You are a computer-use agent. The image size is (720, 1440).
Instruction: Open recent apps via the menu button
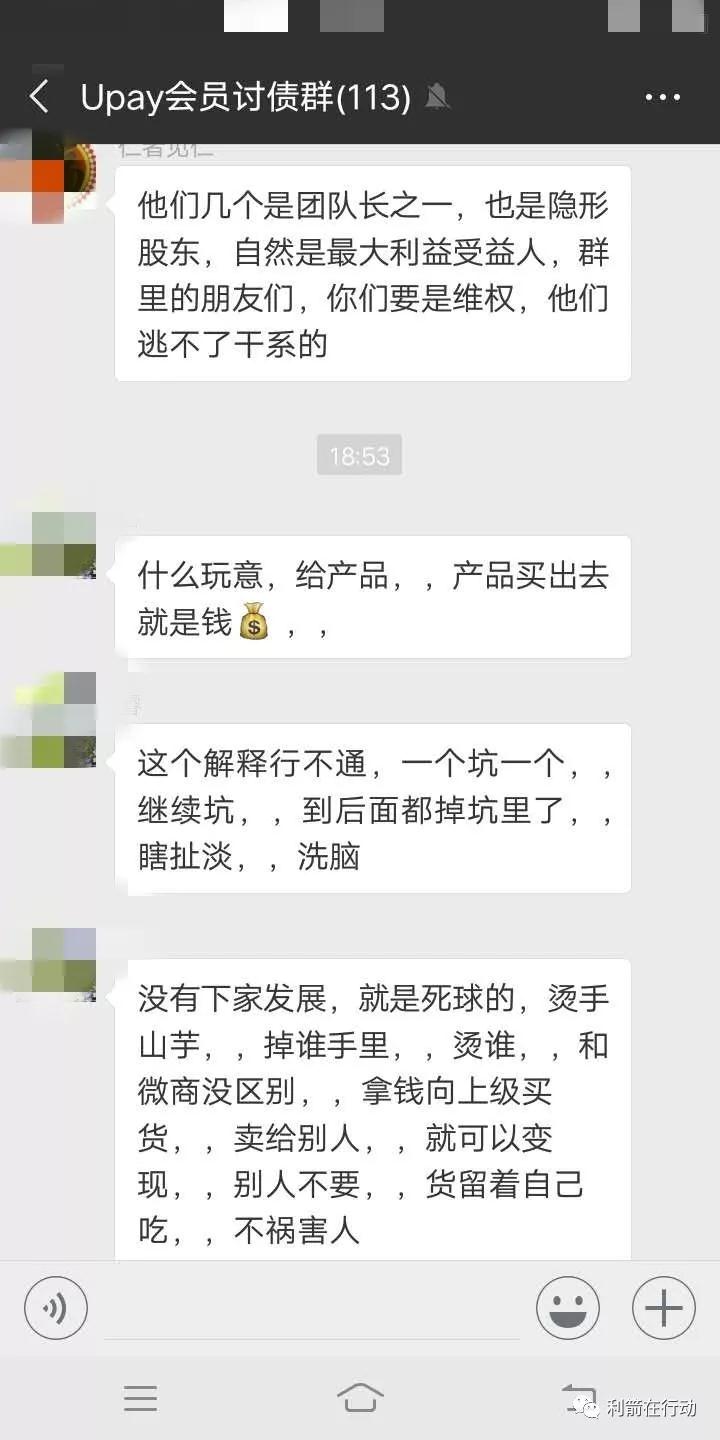[x=140, y=1397]
